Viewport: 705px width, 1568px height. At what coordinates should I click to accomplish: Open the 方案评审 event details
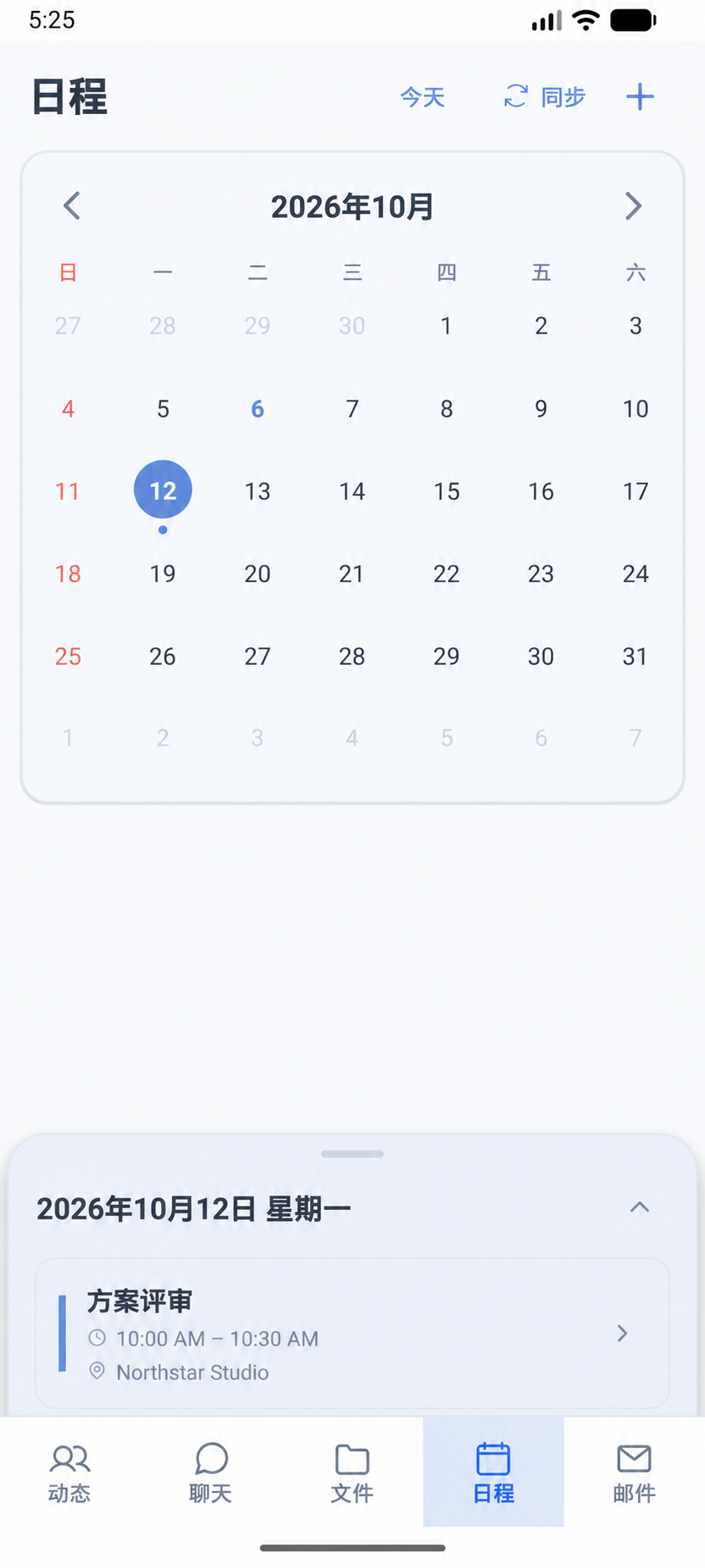[x=352, y=1333]
